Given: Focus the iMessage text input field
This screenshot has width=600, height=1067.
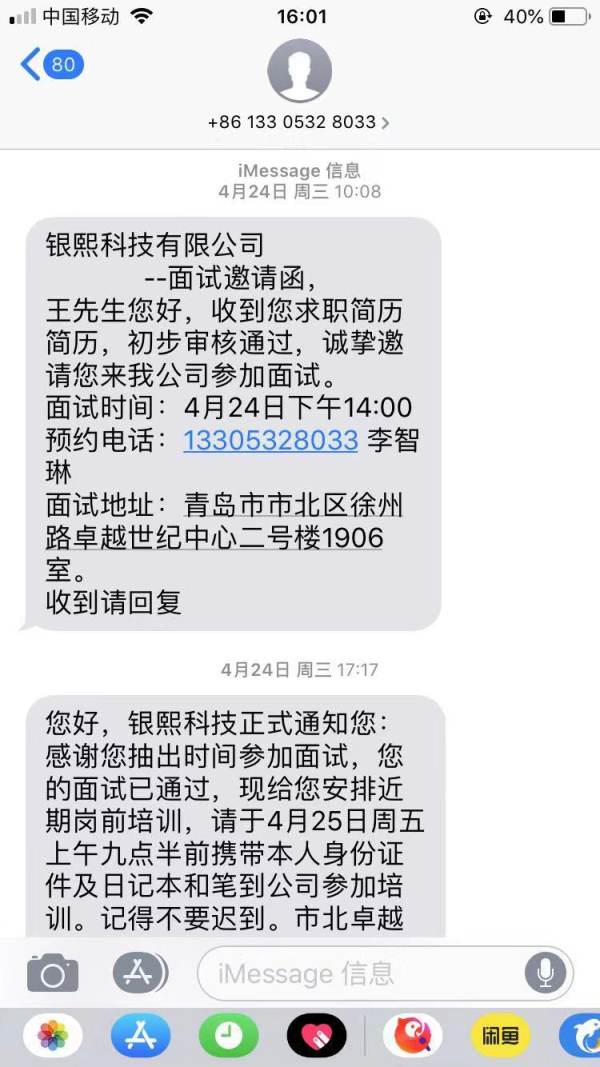Looking at the screenshot, I should pyautogui.click(x=360, y=973).
